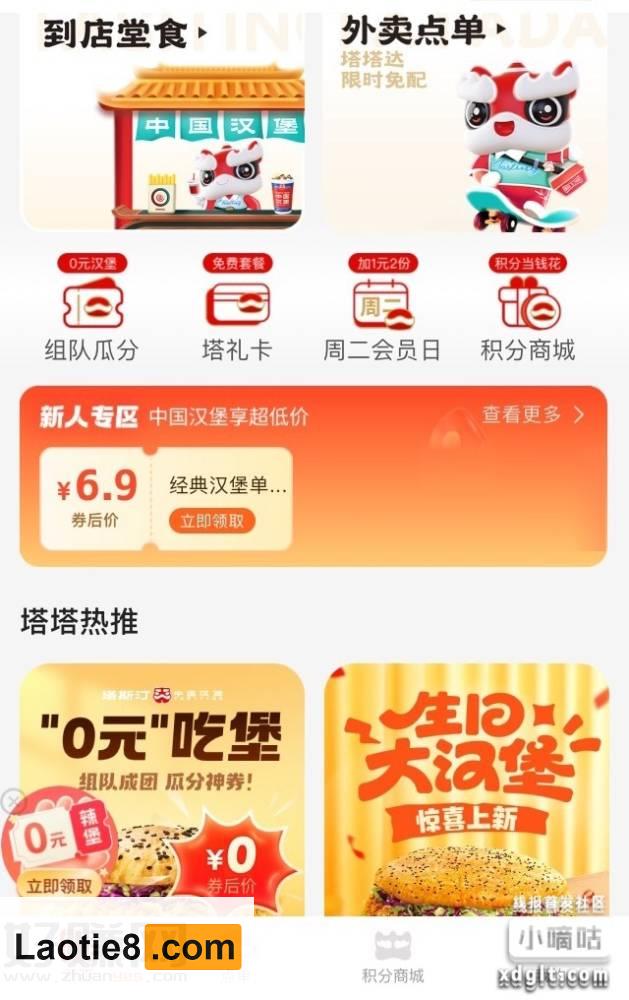The width and height of the screenshot is (629, 1000).
Task: Tap 立即领取 on floating 0元 coupon
Action: pyautogui.click(x=59, y=885)
